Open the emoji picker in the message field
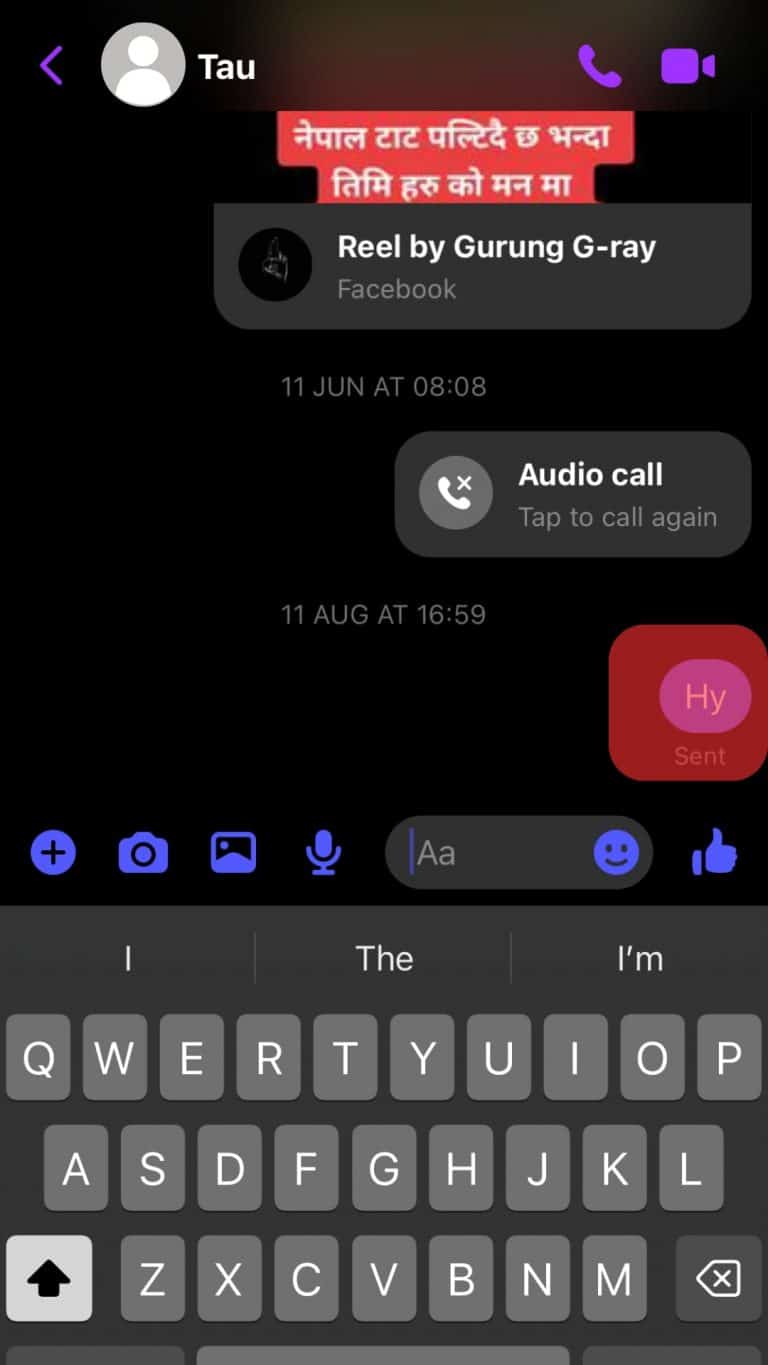768x1365 pixels. click(618, 852)
